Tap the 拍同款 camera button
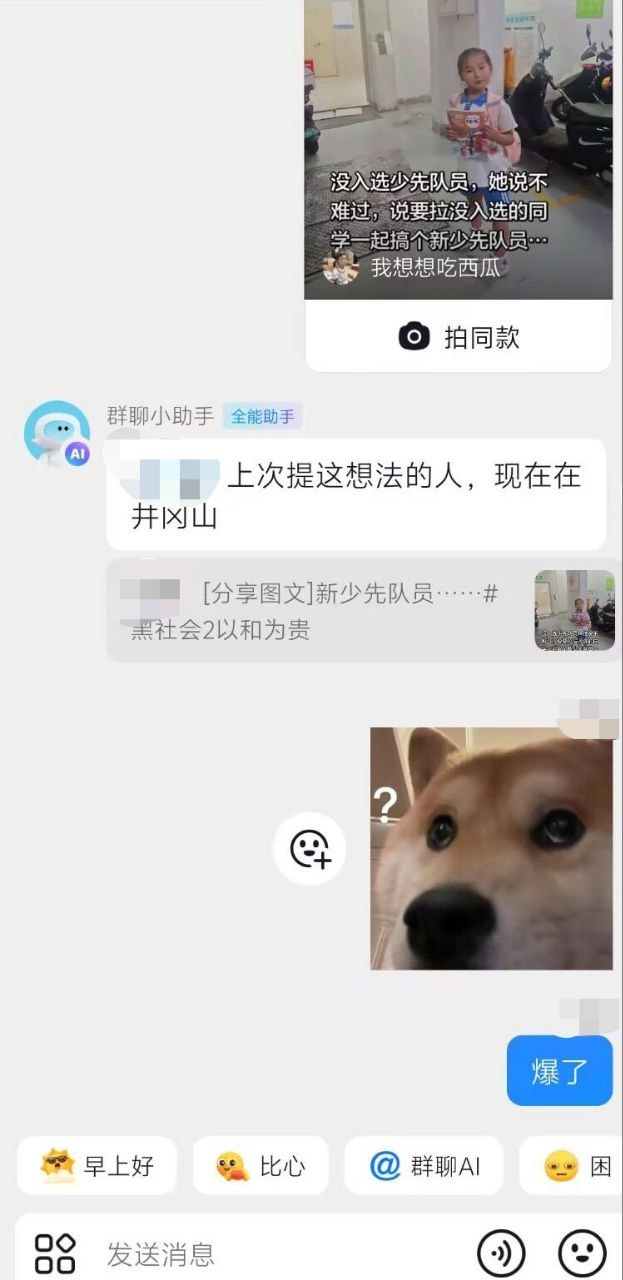The image size is (623, 1280). tap(458, 336)
